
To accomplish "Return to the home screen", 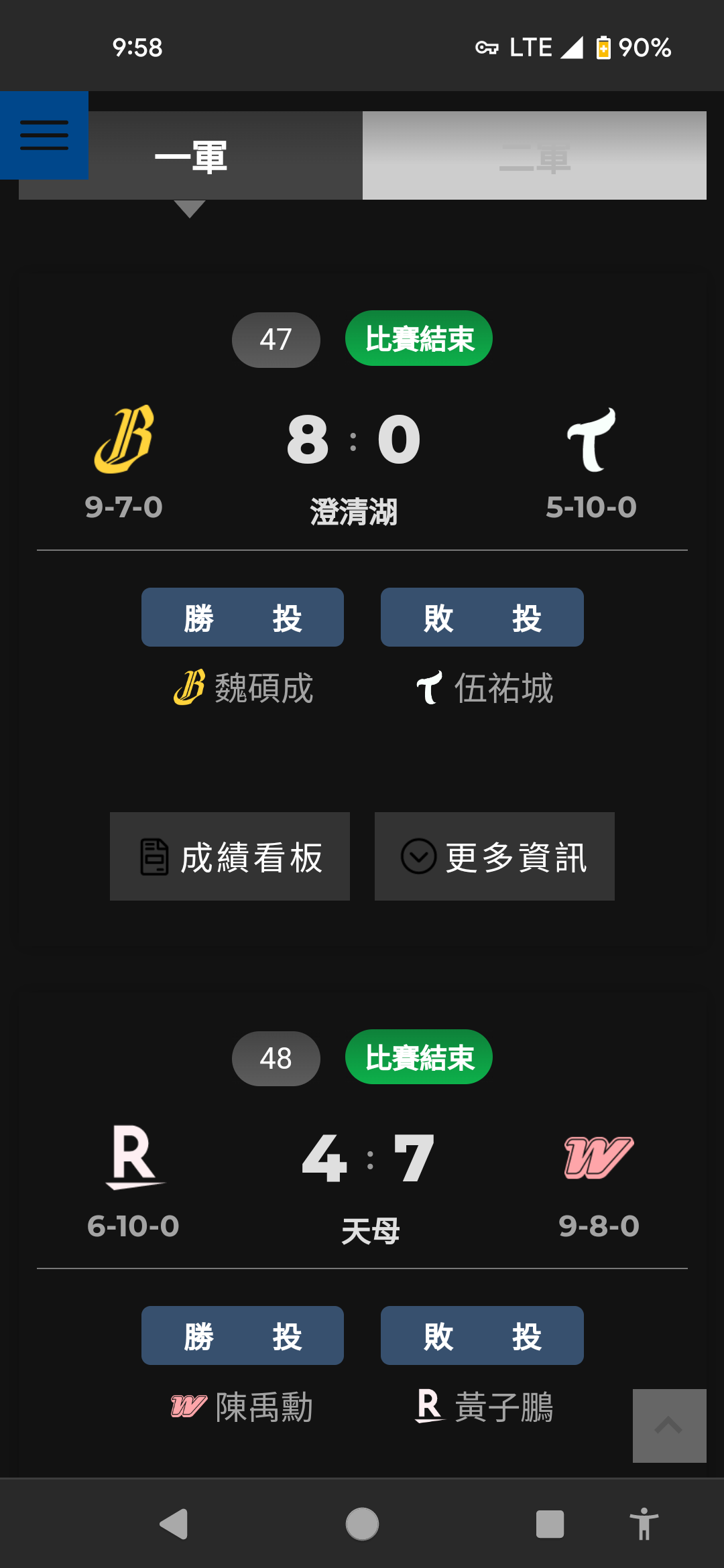I will pyautogui.click(x=362, y=1524).
